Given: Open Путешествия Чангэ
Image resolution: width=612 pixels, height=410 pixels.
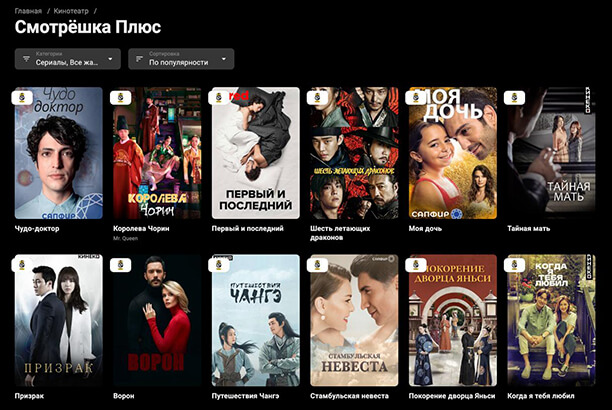Looking at the screenshot, I should (x=254, y=320).
